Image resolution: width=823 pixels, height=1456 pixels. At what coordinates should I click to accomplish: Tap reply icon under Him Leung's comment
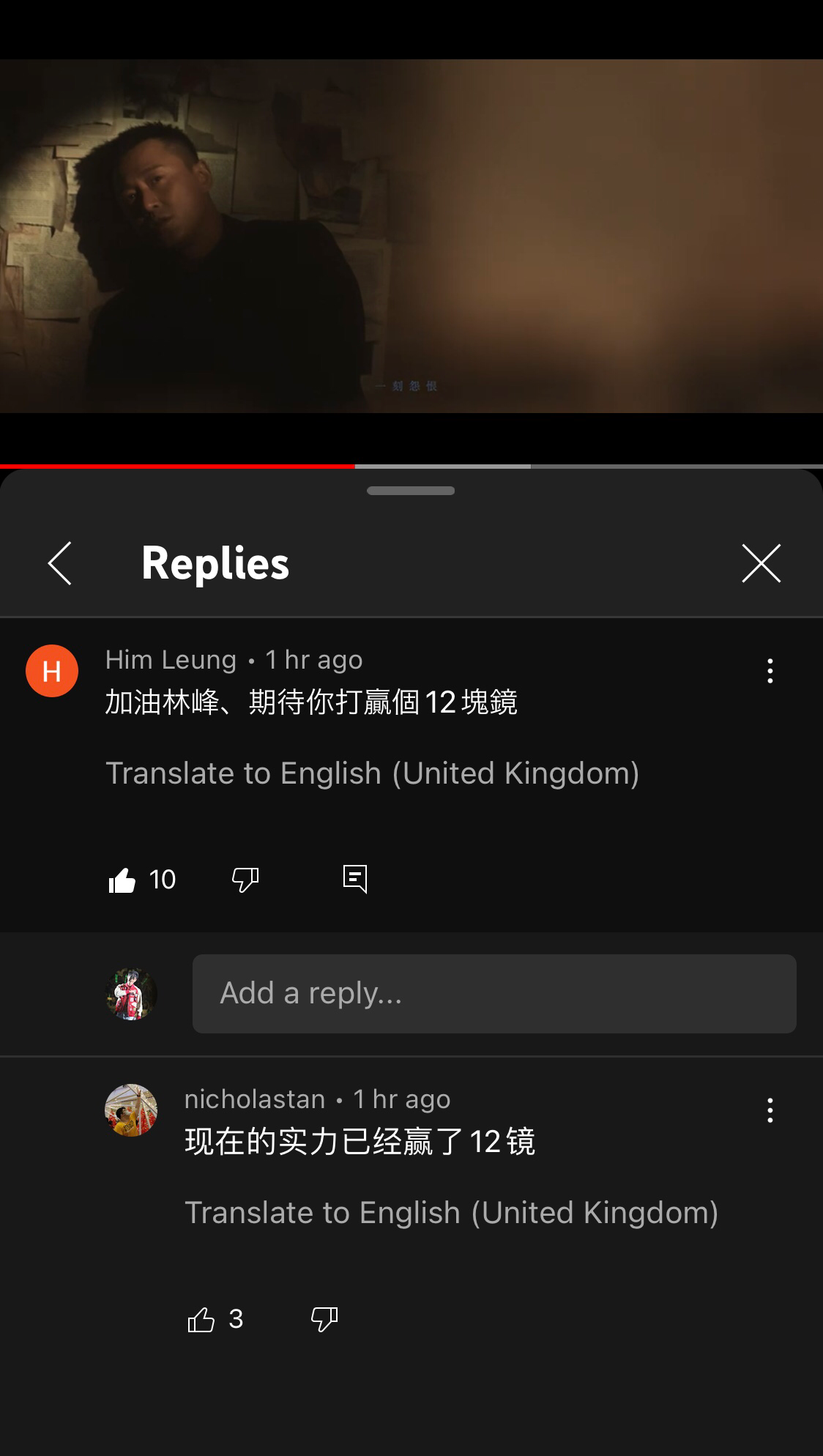pyautogui.click(x=355, y=879)
